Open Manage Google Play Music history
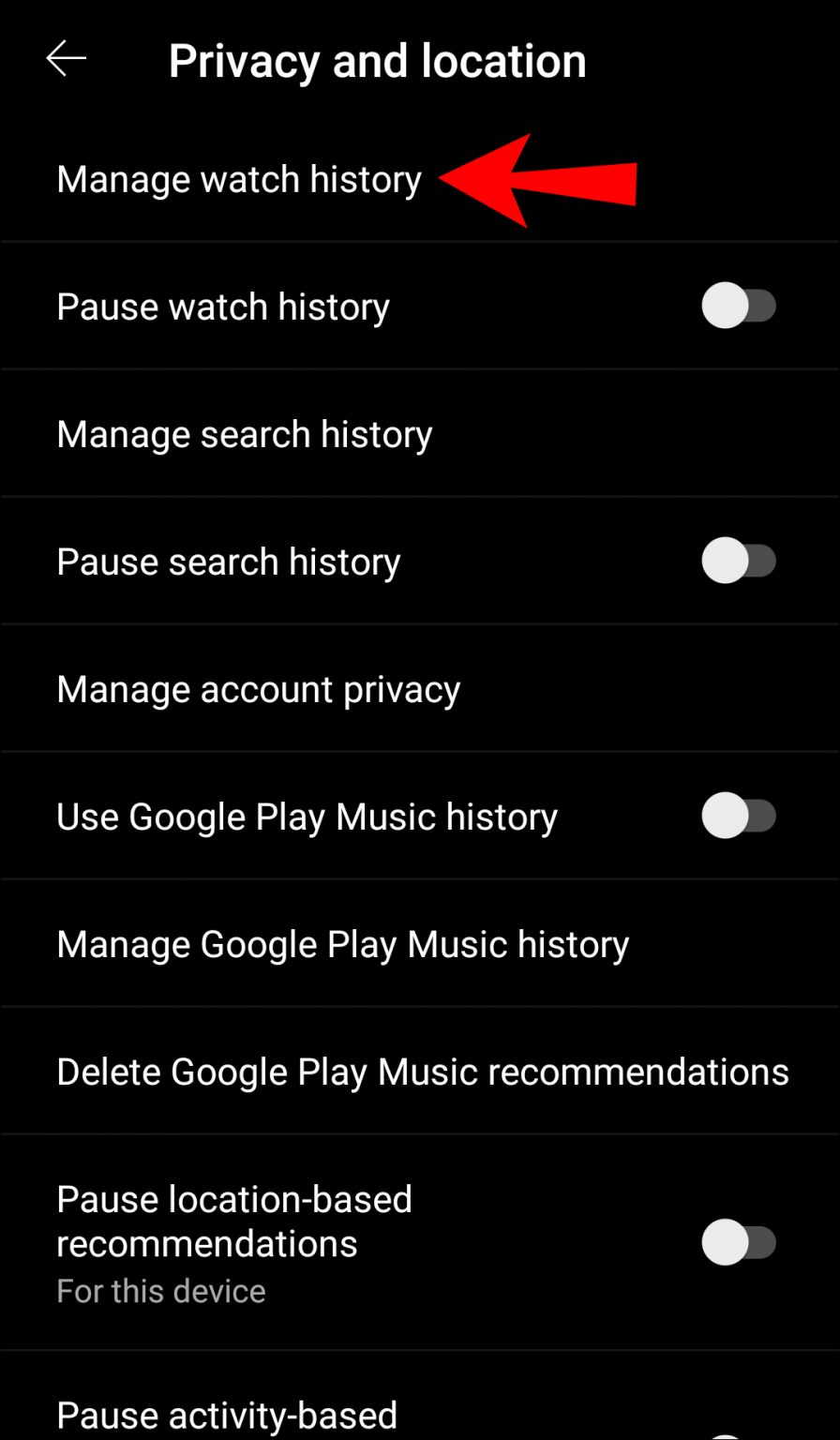The height and width of the screenshot is (1440, 840). click(342, 943)
